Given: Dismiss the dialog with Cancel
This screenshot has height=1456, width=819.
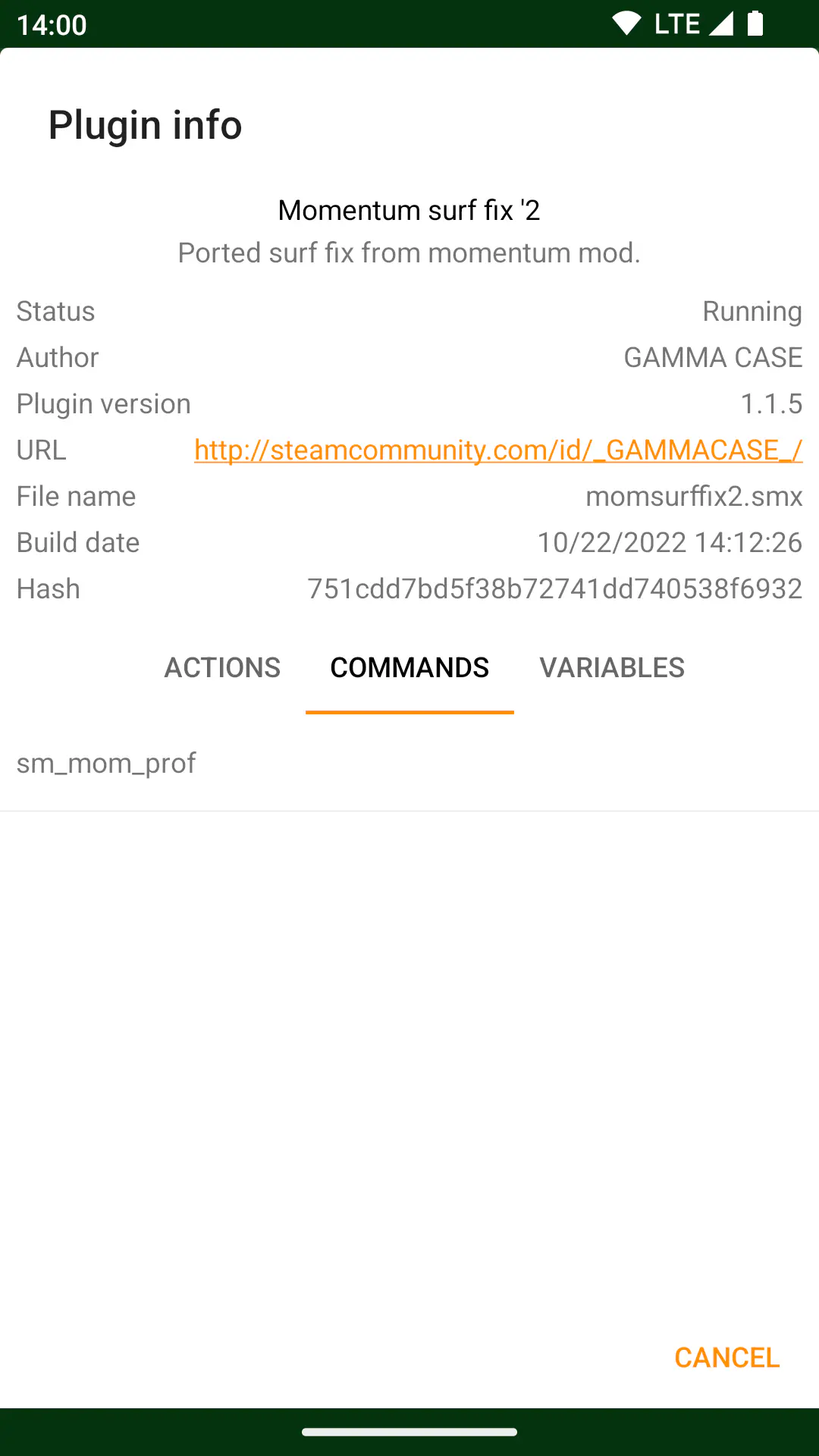Looking at the screenshot, I should [726, 1357].
